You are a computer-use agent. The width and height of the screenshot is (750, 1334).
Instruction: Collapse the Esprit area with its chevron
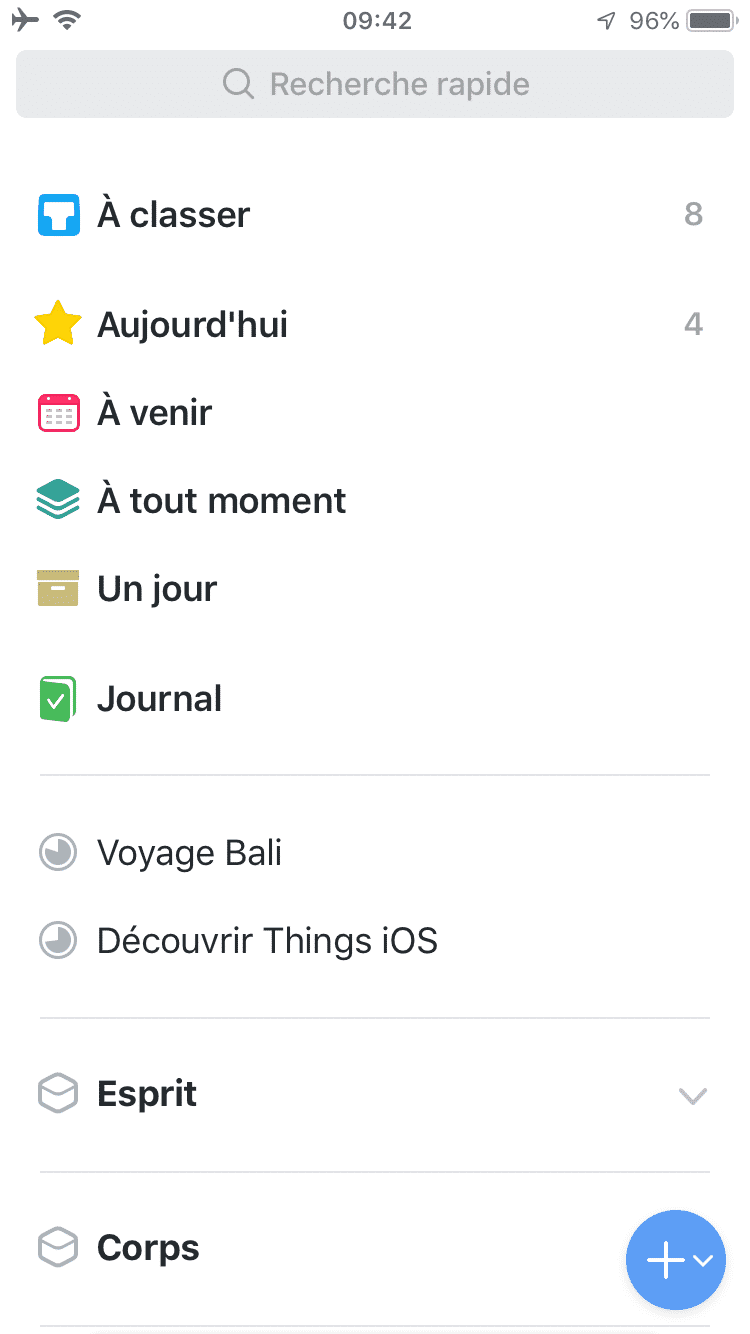coord(692,1096)
